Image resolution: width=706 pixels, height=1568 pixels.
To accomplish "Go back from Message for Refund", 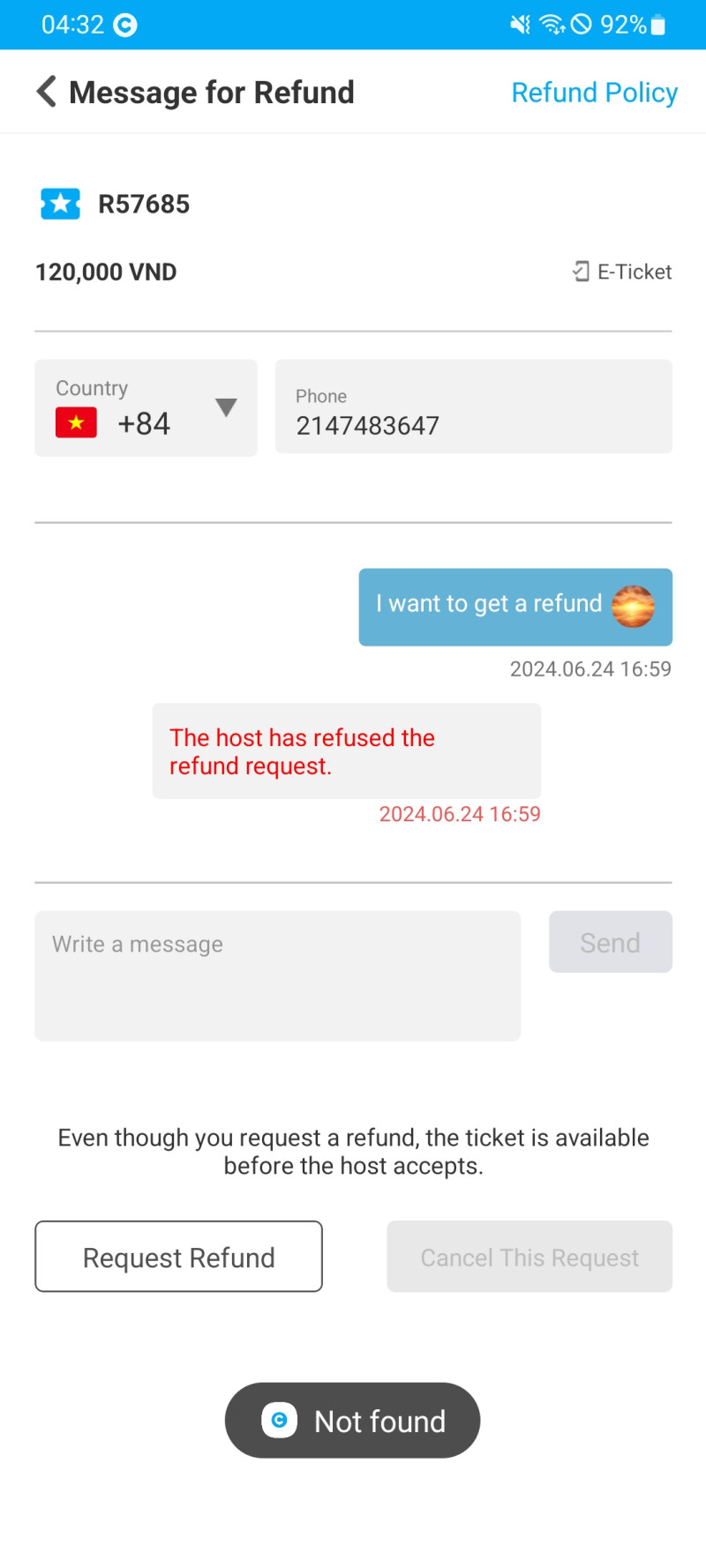I will click(46, 91).
